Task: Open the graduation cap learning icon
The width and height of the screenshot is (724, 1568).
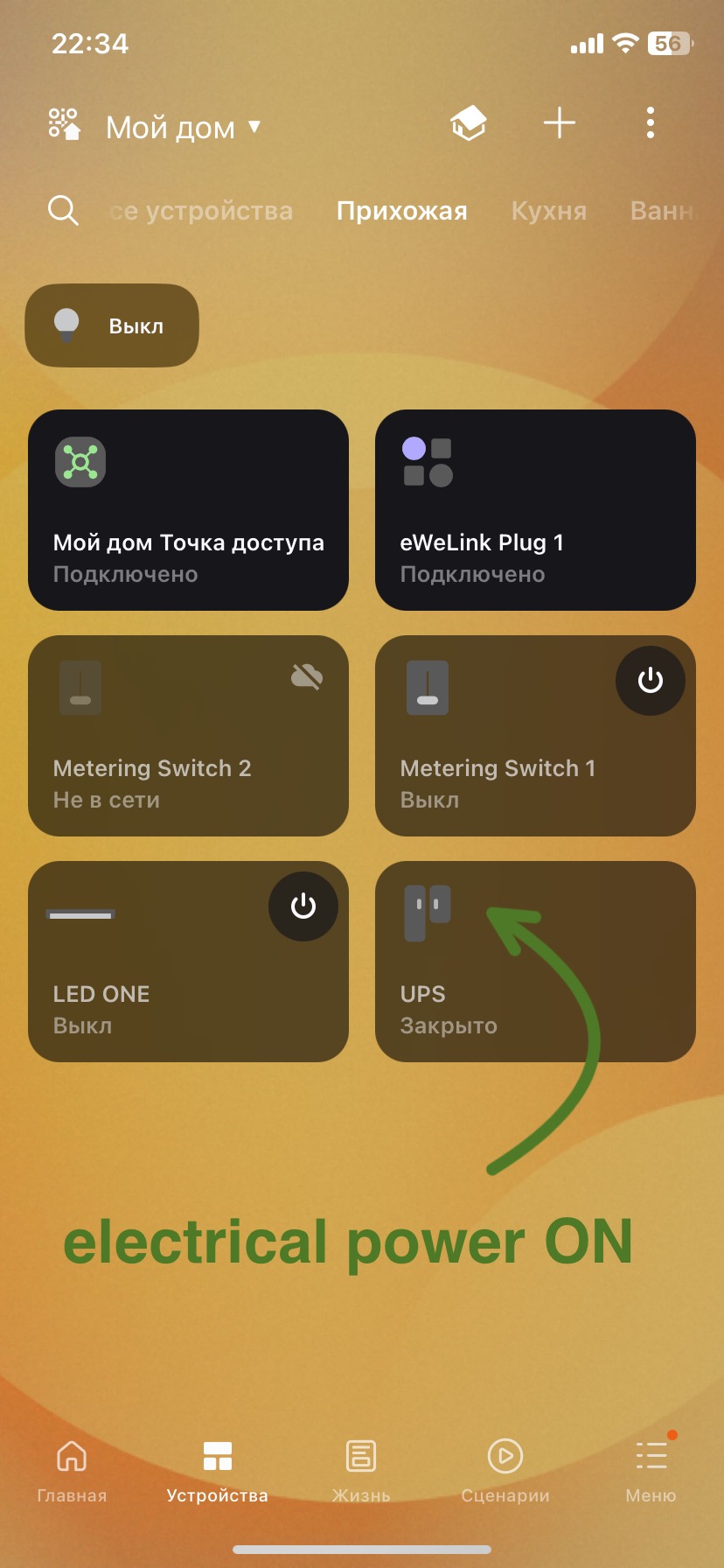Action: pyautogui.click(x=469, y=123)
